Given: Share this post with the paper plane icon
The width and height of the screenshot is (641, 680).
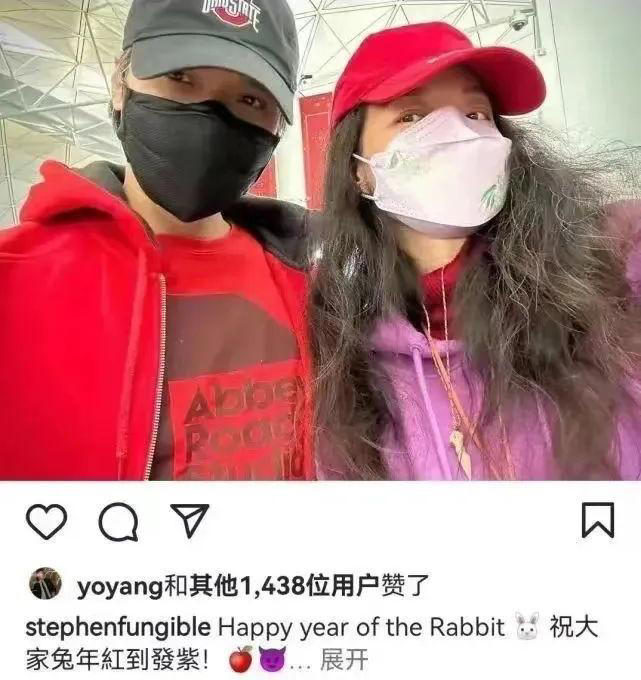Looking at the screenshot, I should tap(189, 521).
